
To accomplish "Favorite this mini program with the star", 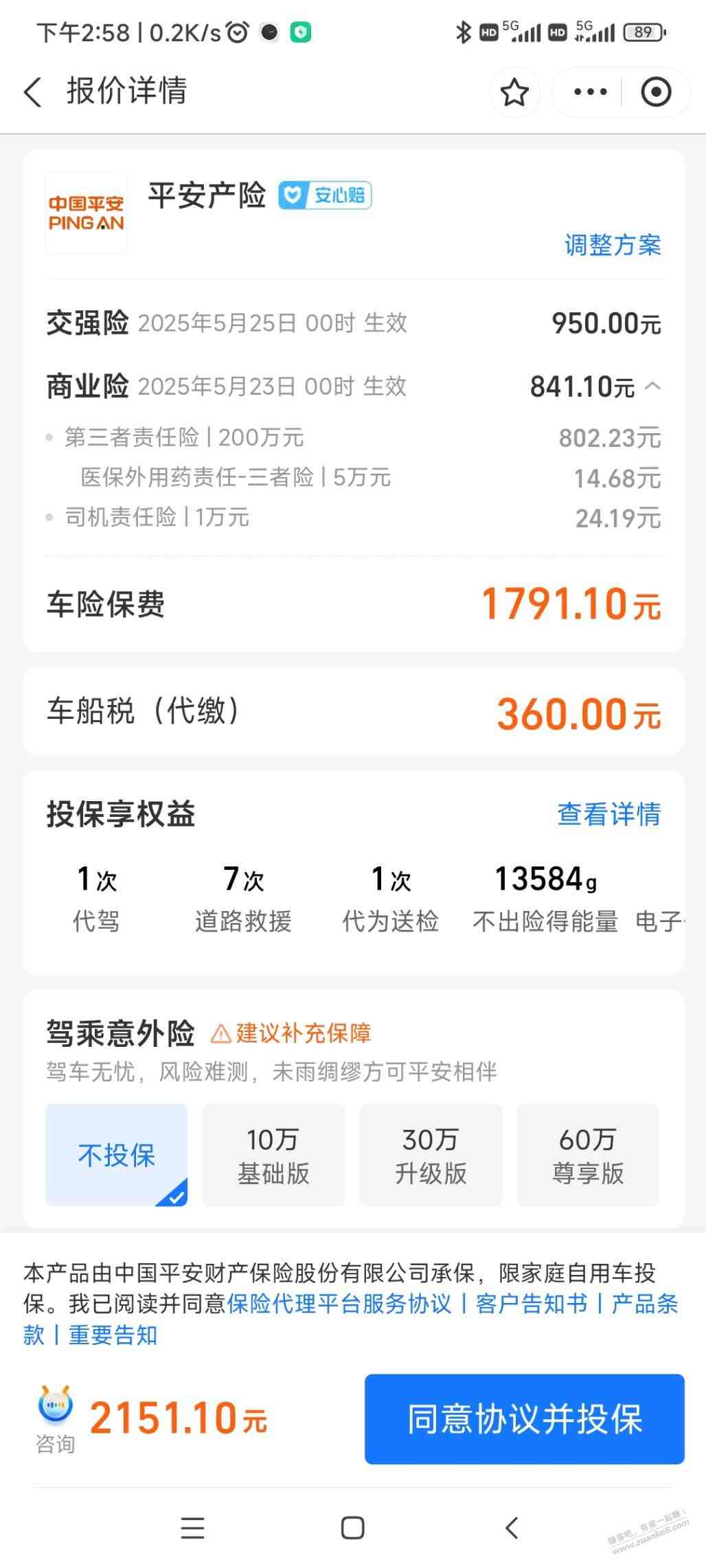I will click(x=514, y=92).
